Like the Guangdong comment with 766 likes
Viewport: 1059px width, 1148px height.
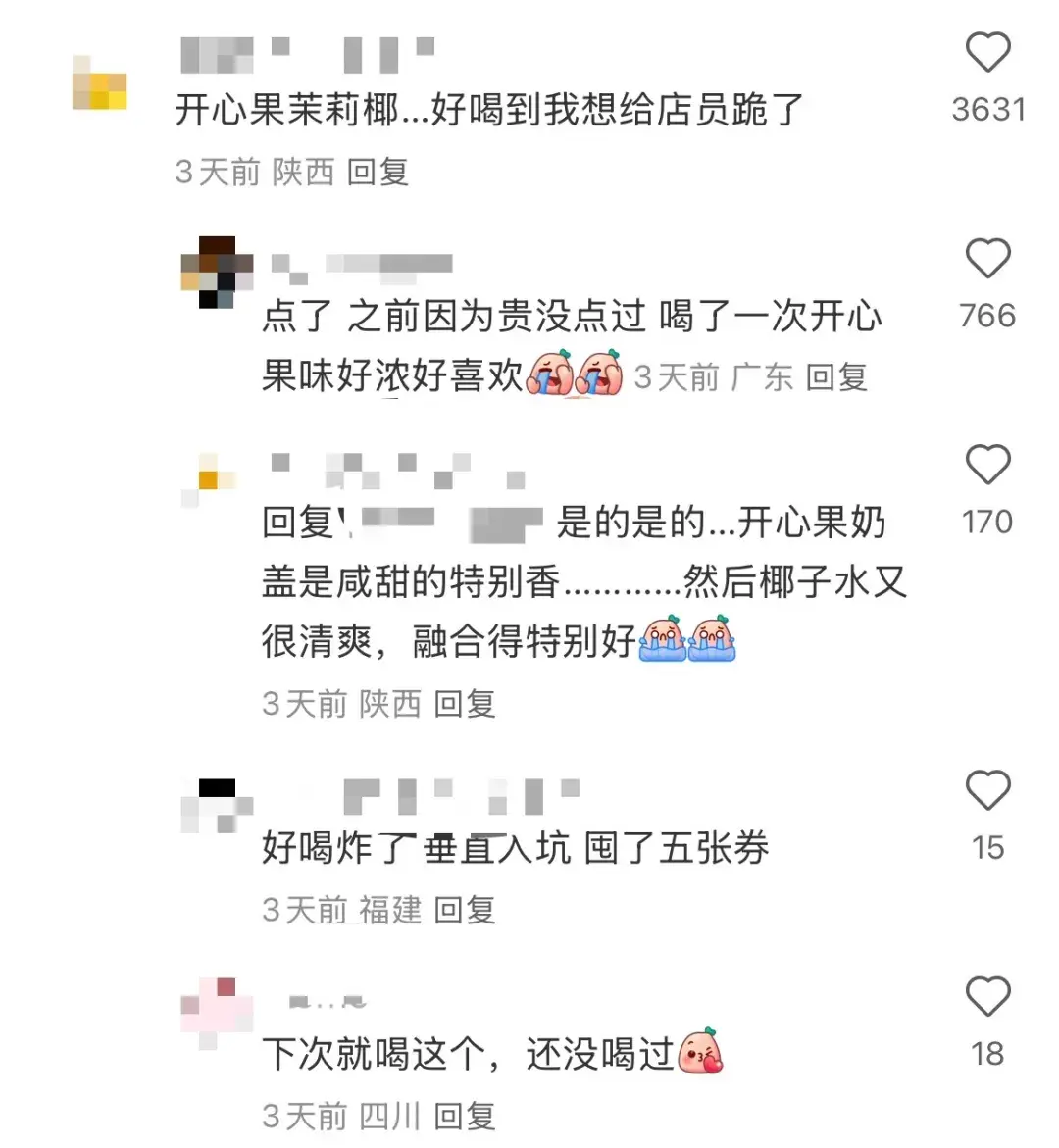pos(987,259)
